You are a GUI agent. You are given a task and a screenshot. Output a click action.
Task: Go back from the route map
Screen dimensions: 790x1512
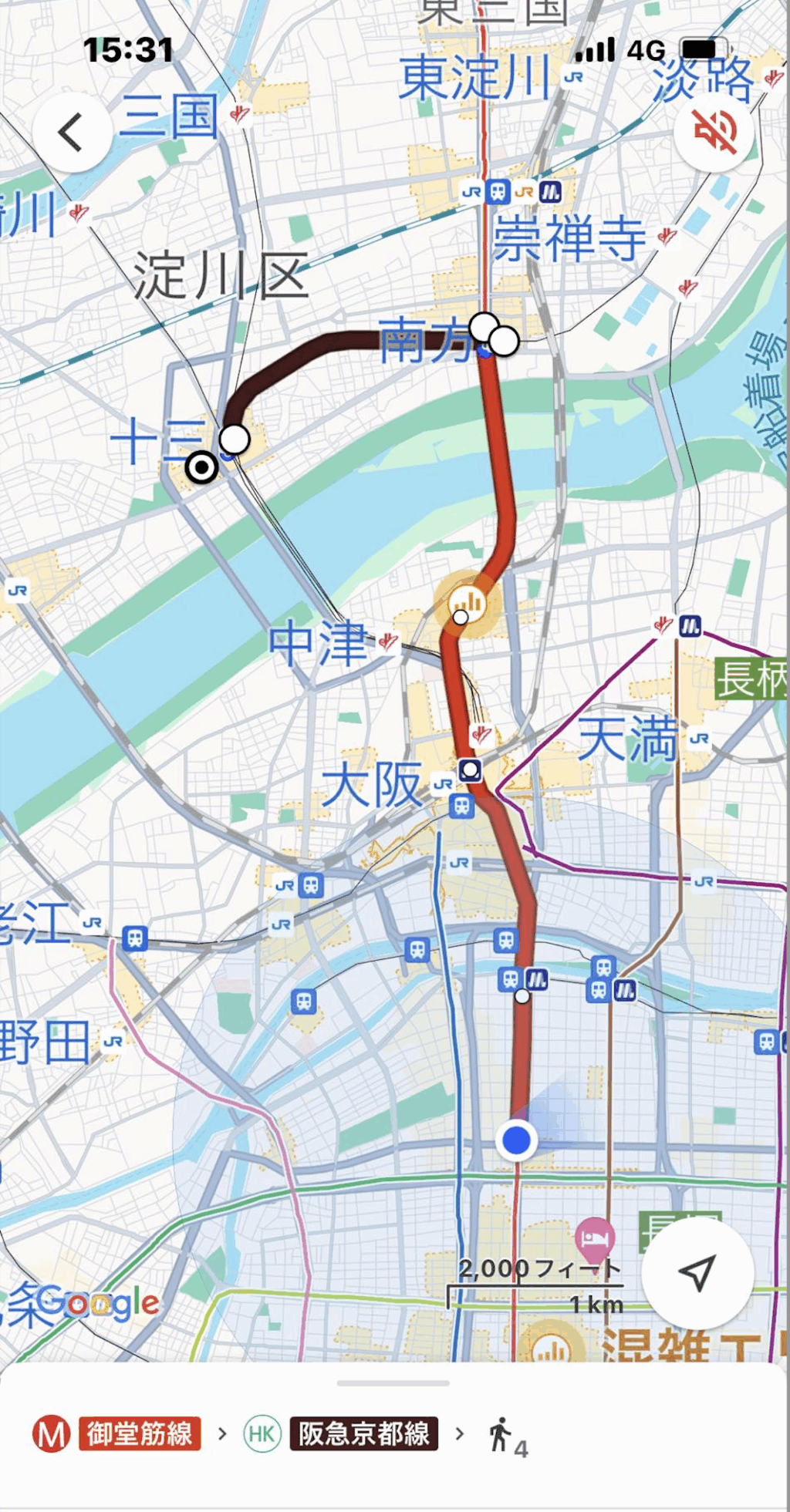(x=72, y=133)
